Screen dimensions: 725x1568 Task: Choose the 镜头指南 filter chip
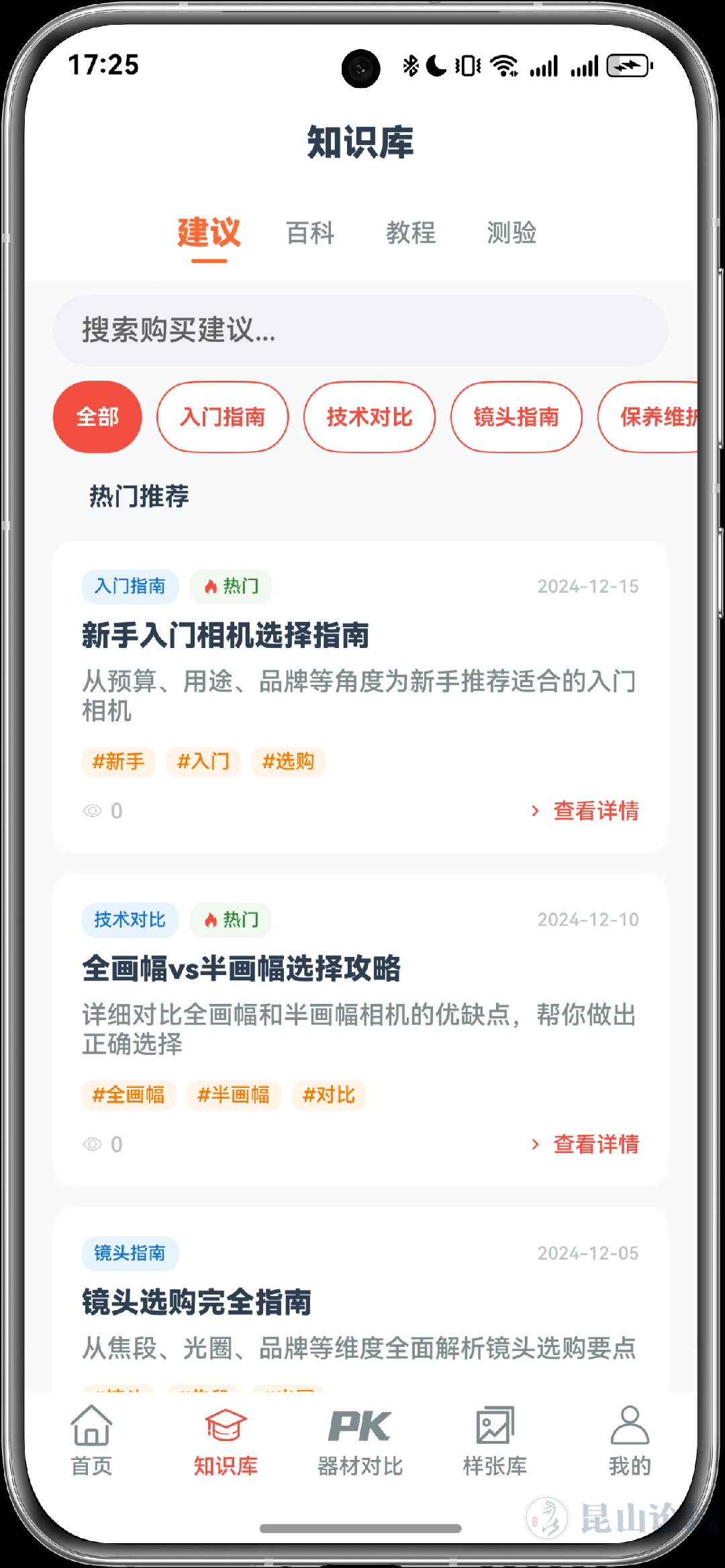pos(516,417)
